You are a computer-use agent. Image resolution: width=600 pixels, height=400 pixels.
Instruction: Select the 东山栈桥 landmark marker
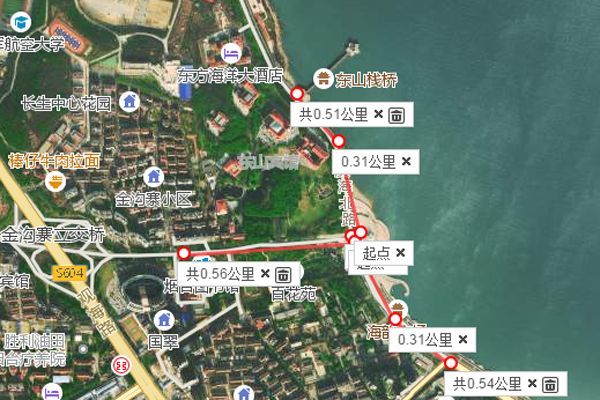[324, 76]
